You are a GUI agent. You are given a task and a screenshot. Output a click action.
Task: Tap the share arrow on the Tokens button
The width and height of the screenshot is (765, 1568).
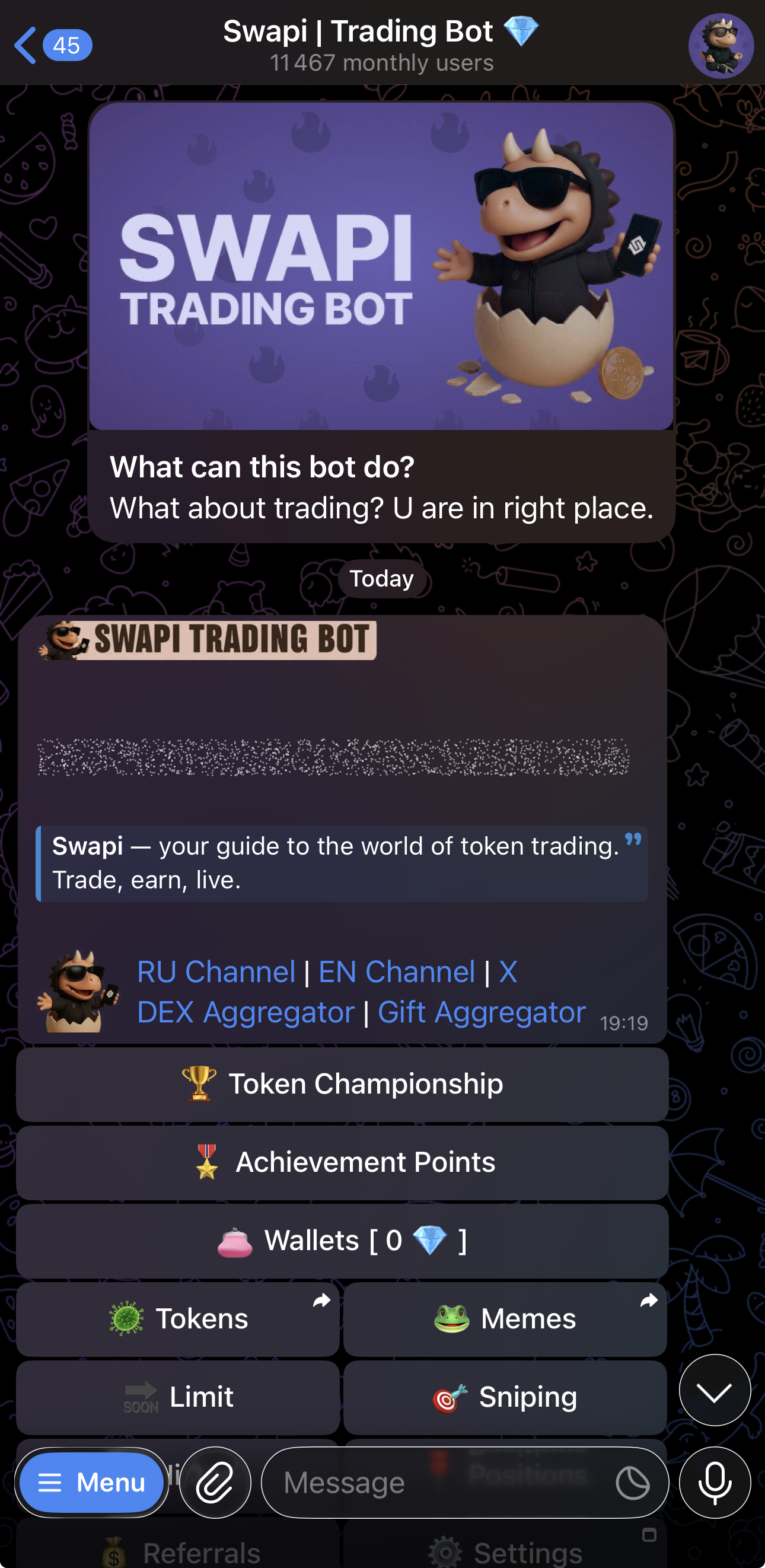(x=321, y=1301)
